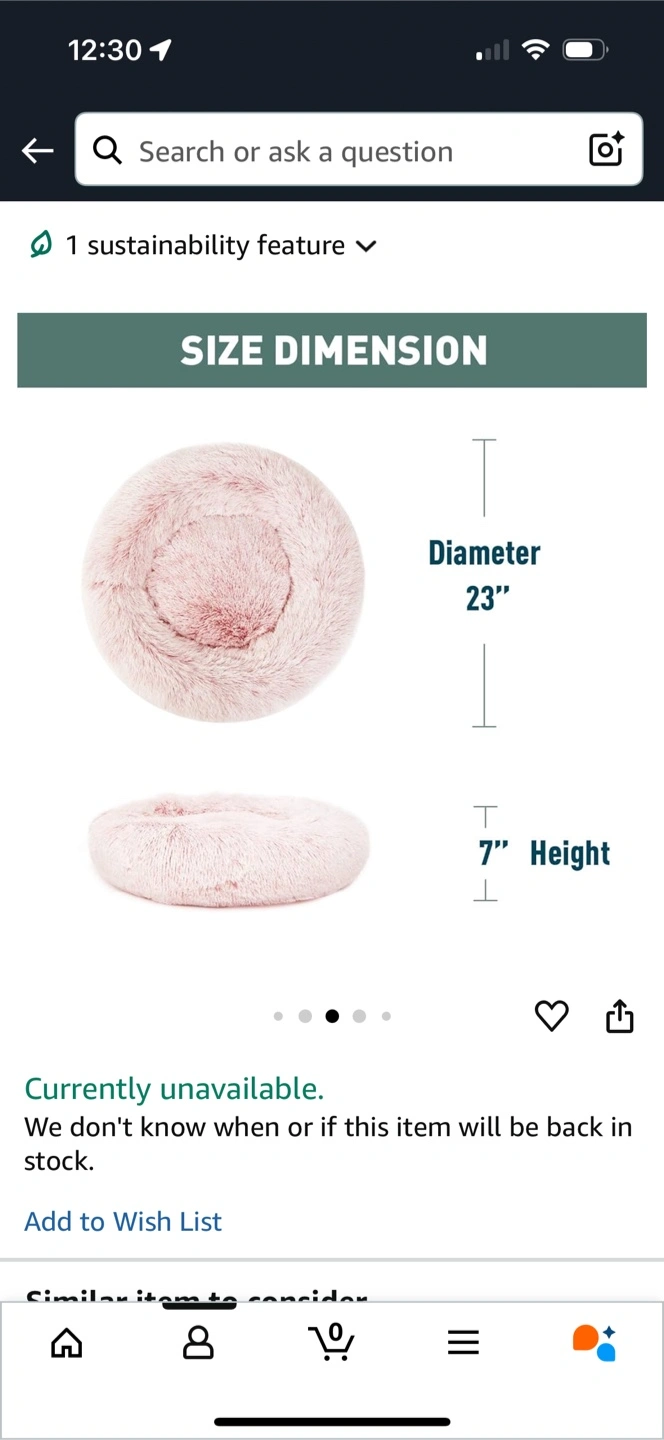The height and width of the screenshot is (1440, 664).
Task: Add to Wish List
Action: (123, 1221)
